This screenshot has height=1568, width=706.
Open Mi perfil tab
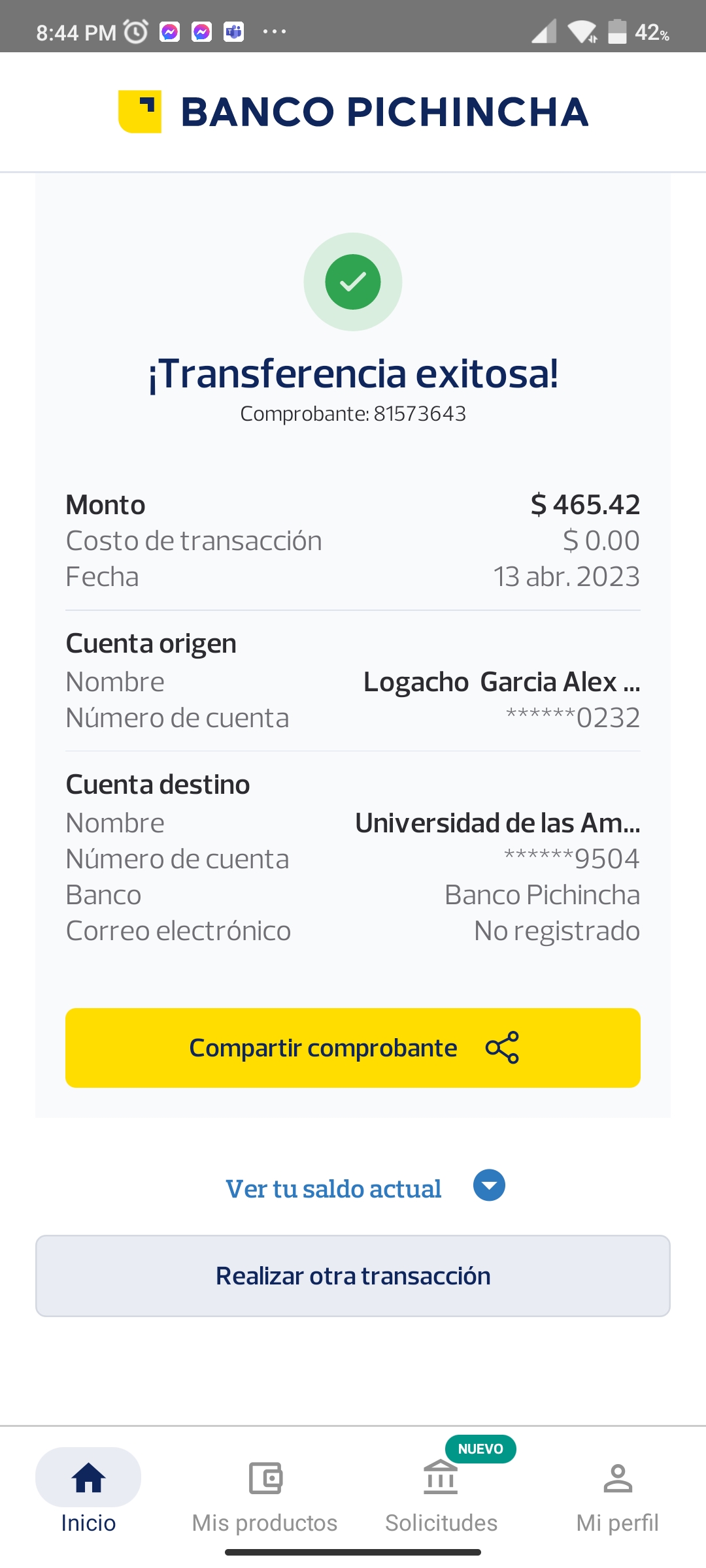[617, 1492]
